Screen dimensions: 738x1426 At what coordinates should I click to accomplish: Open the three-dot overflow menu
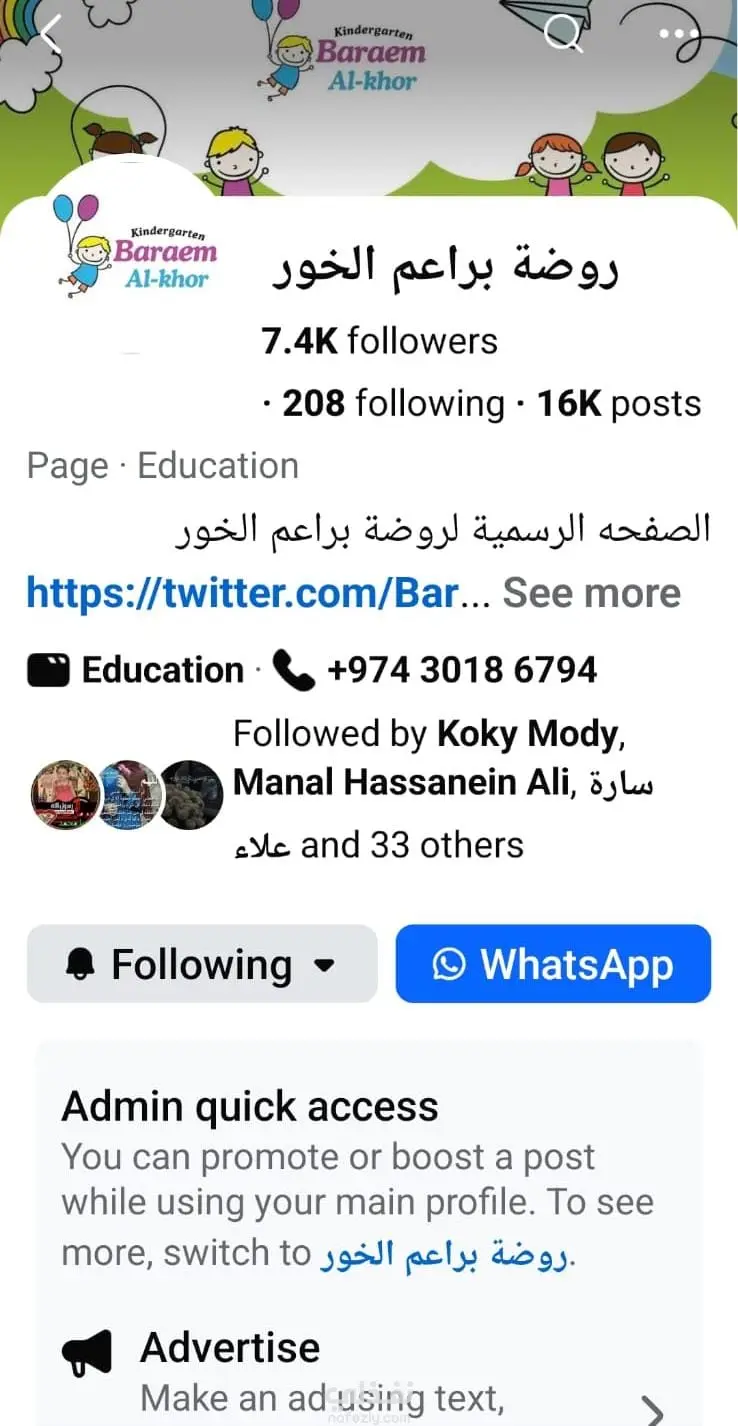680,33
